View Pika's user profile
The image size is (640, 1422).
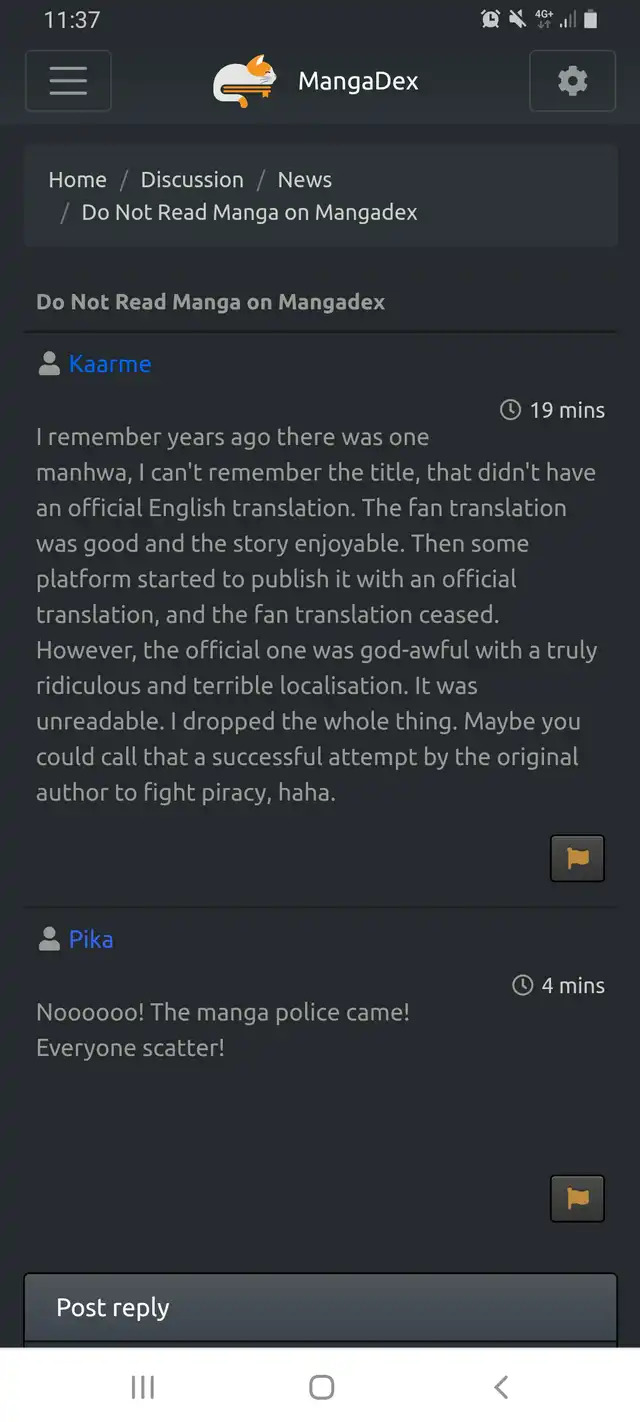pos(90,940)
